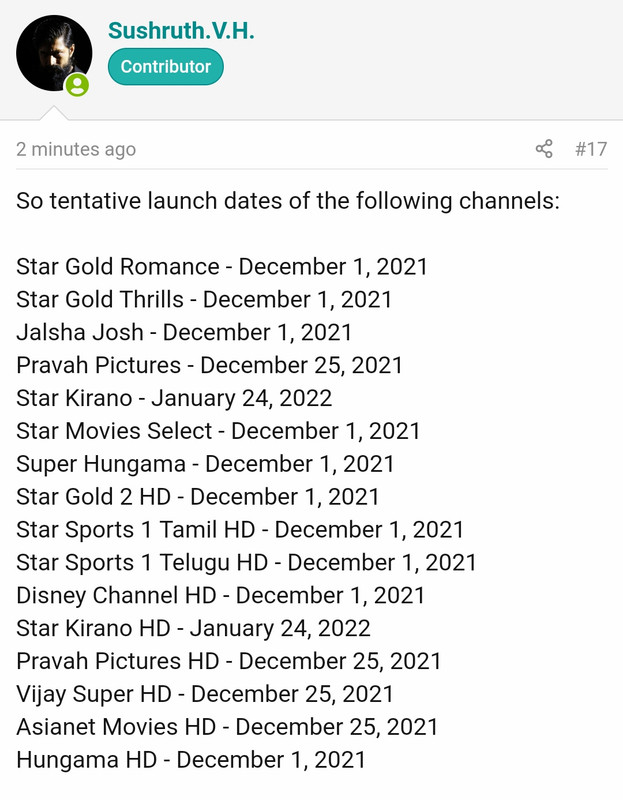Open the '2 minutes ago' timestamp link
623x800 pixels.
pyautogui.click(x=76, y=149)
